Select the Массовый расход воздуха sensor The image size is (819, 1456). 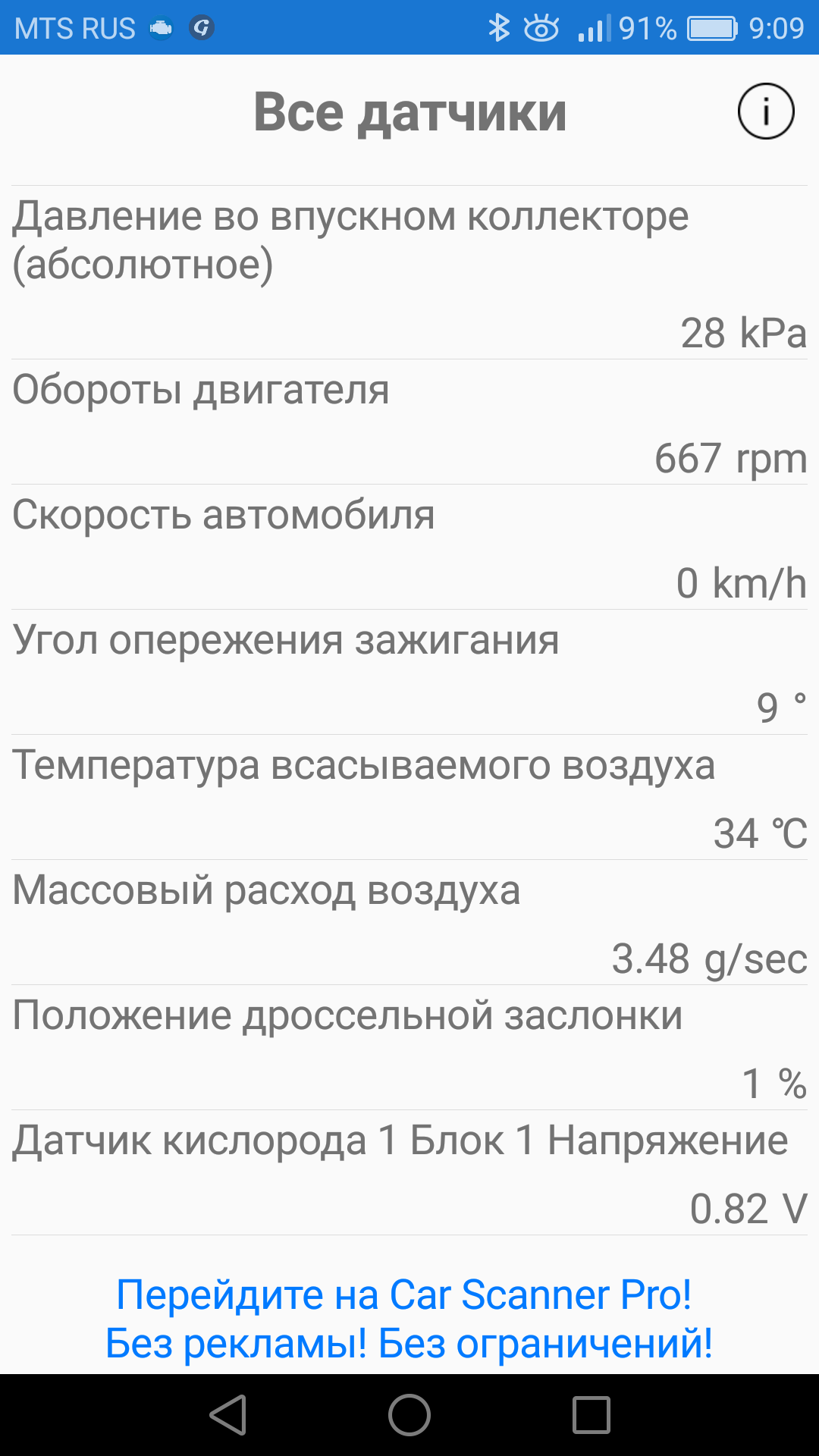(x=409, y=922)
